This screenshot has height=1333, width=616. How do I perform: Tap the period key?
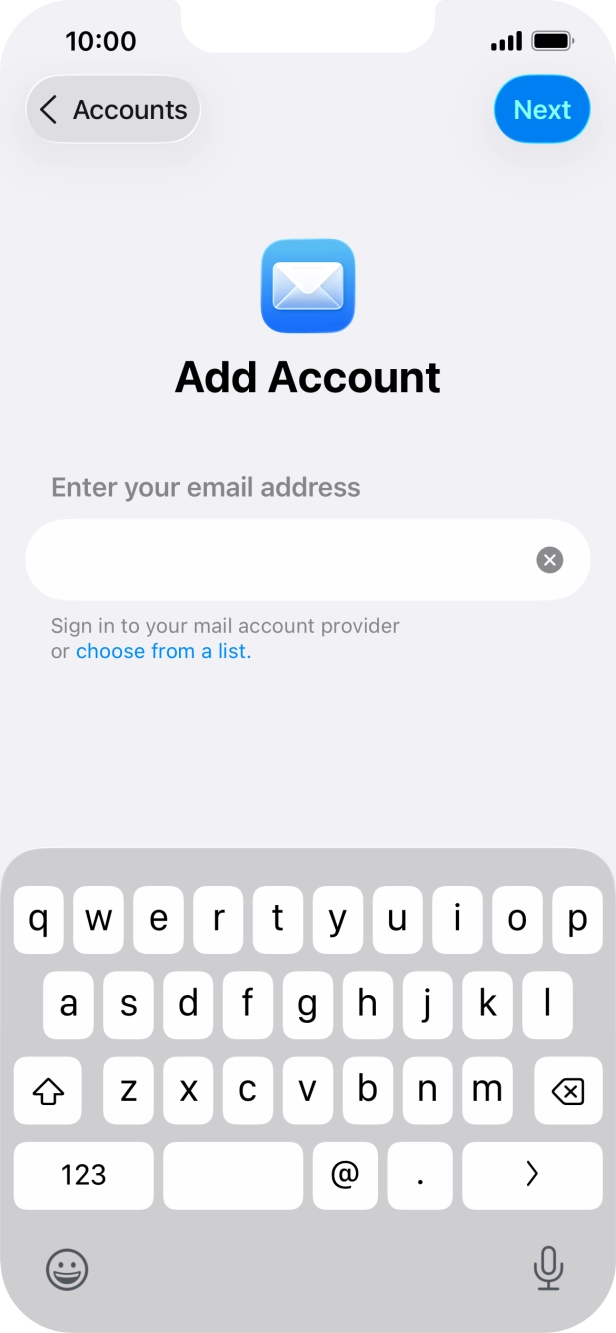pyautogui.click(x=420, y=1175)
